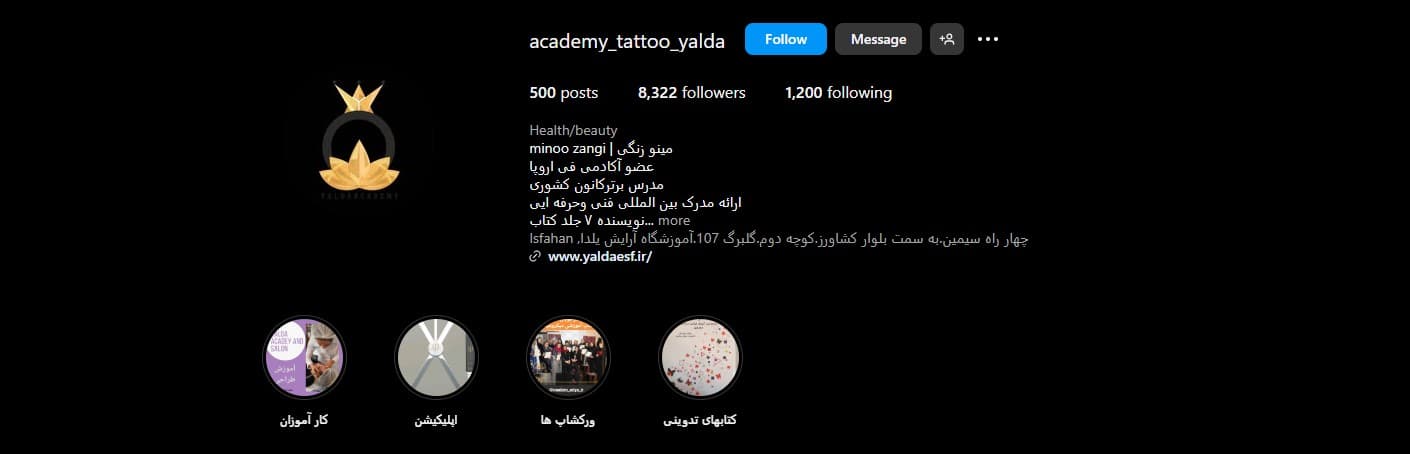Open the ورکشاپ ها story highlight
The height and width of the screenshot is (454, 1410).
[x=567, y=358]
